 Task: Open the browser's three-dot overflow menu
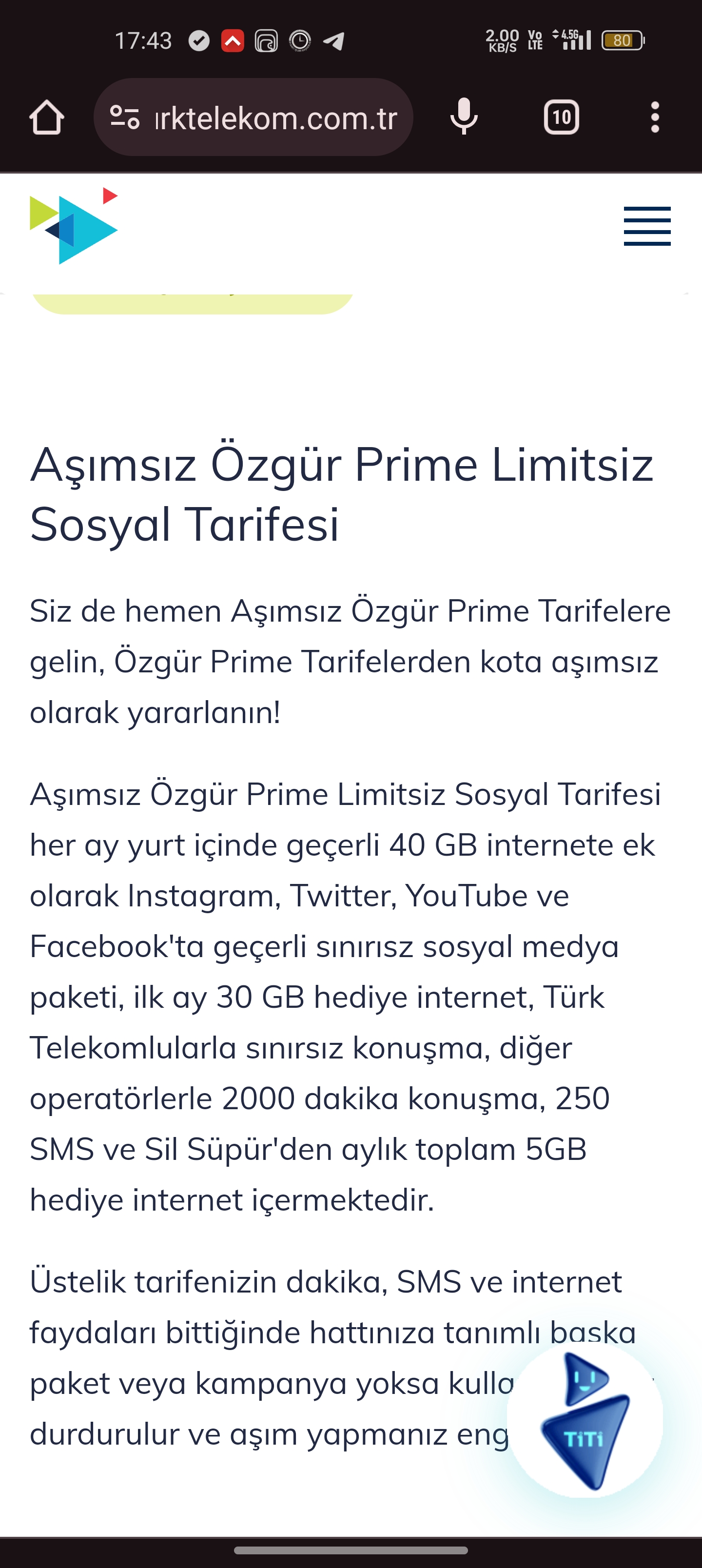655,117
